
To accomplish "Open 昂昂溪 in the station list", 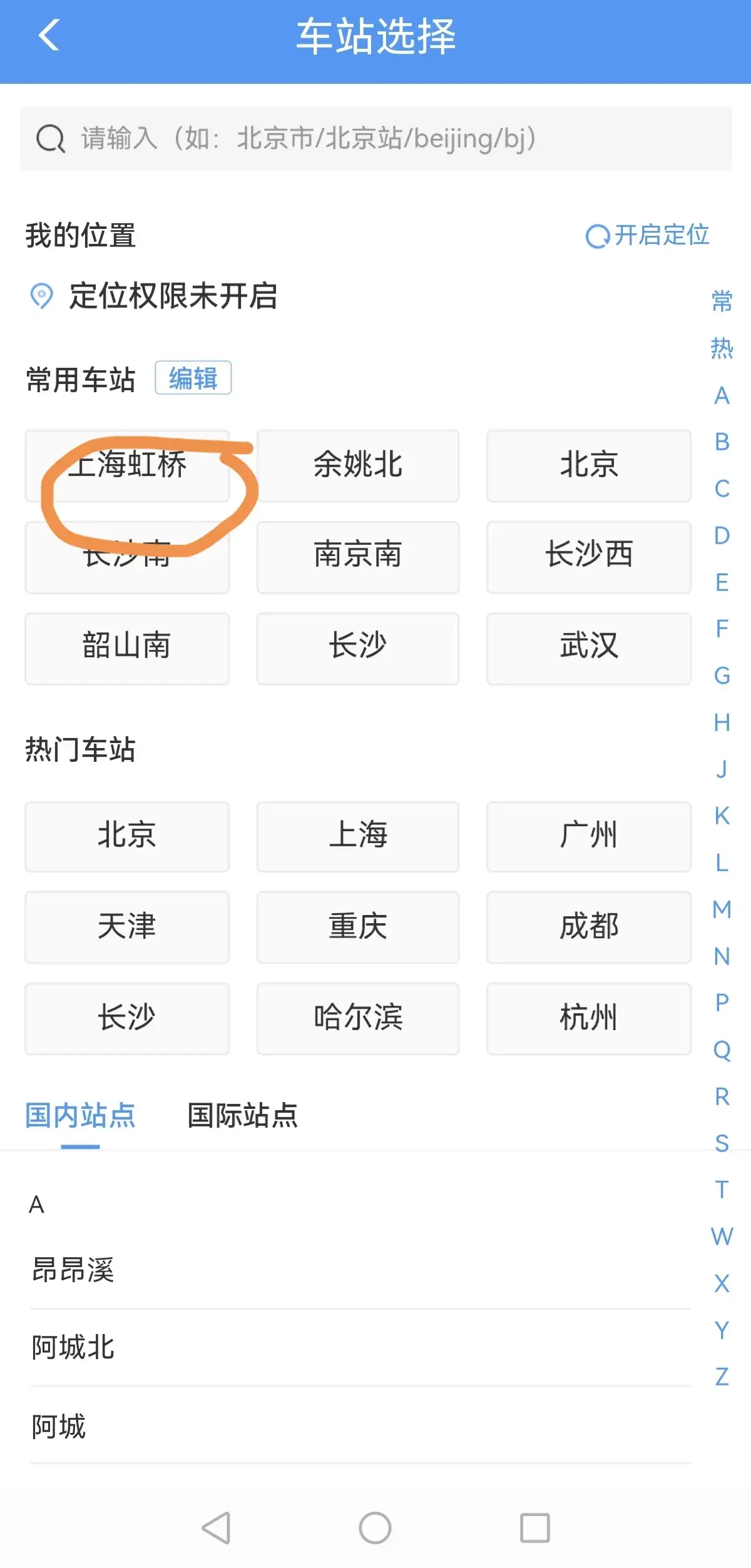I will (x=73, y=1270).
